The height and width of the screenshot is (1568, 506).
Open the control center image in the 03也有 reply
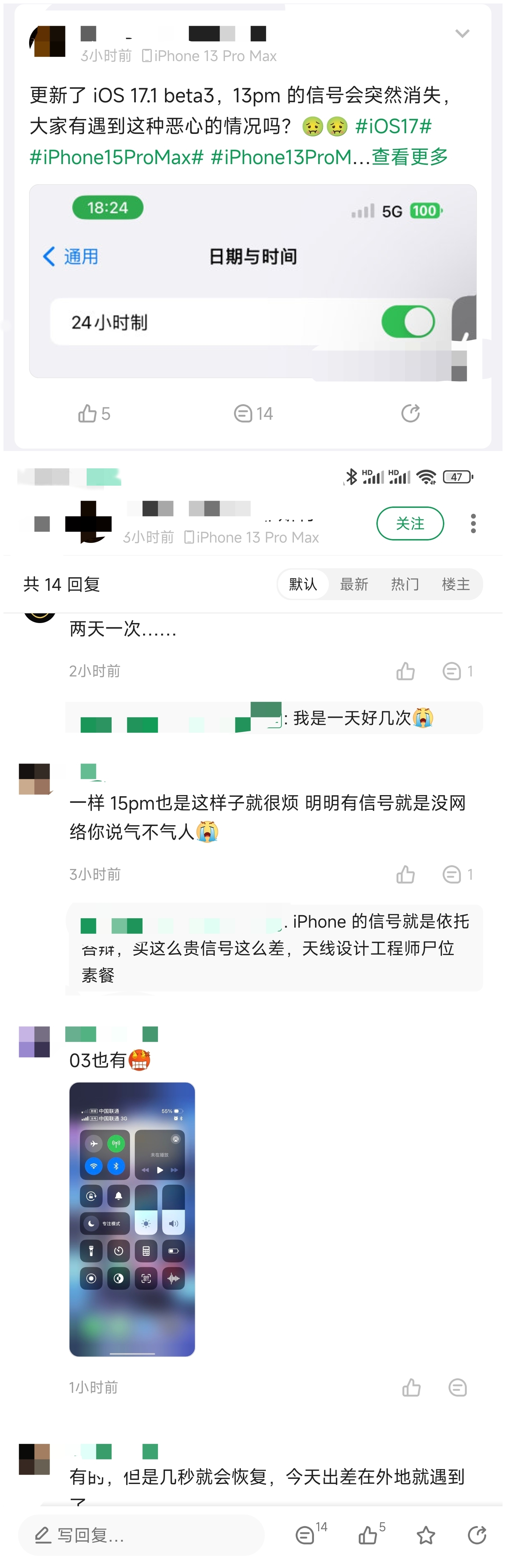pyautogui.click(x=132, y=1219)
